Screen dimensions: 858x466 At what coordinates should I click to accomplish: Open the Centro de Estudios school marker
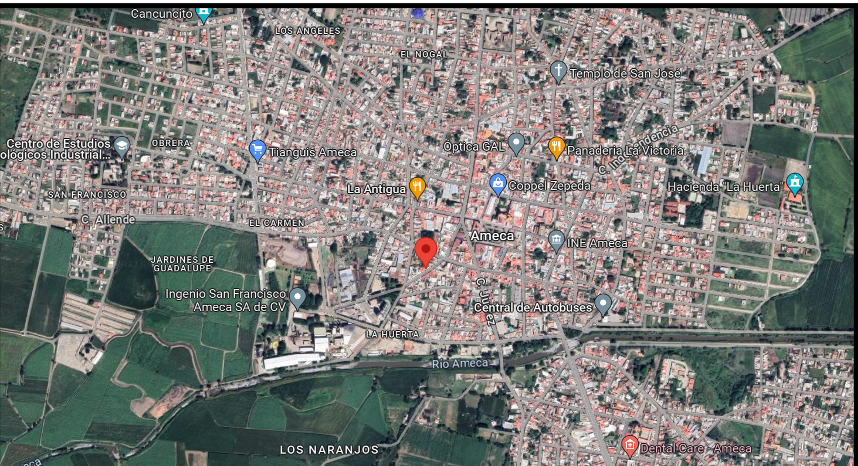[121, 147]
